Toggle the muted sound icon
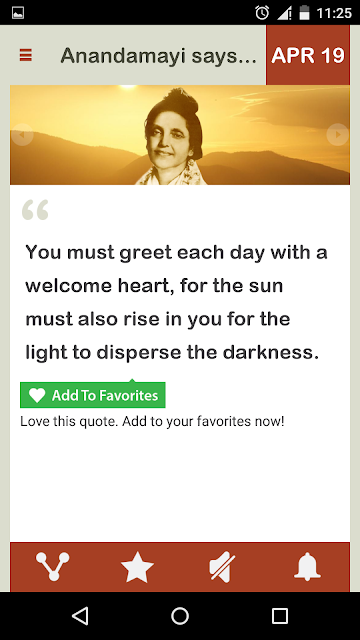The width and height of the screenshot is (360, 640). [222, 567]
